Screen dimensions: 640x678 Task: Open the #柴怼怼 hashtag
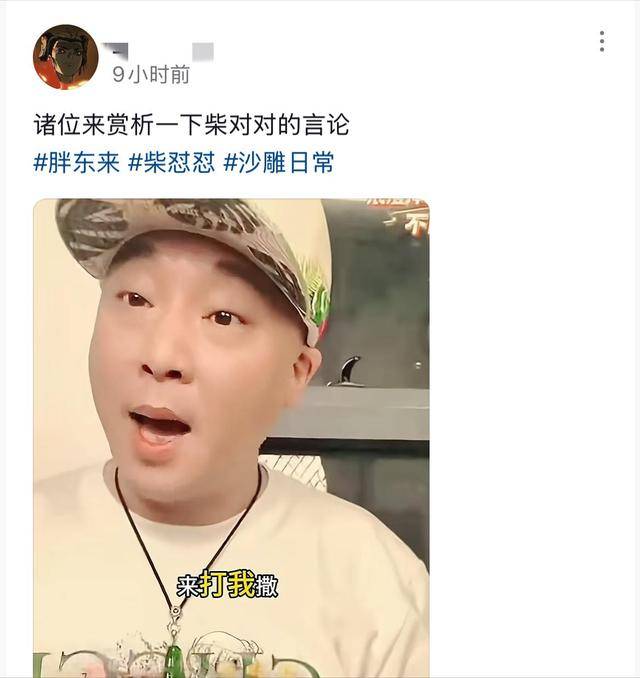tap(171, 163)
